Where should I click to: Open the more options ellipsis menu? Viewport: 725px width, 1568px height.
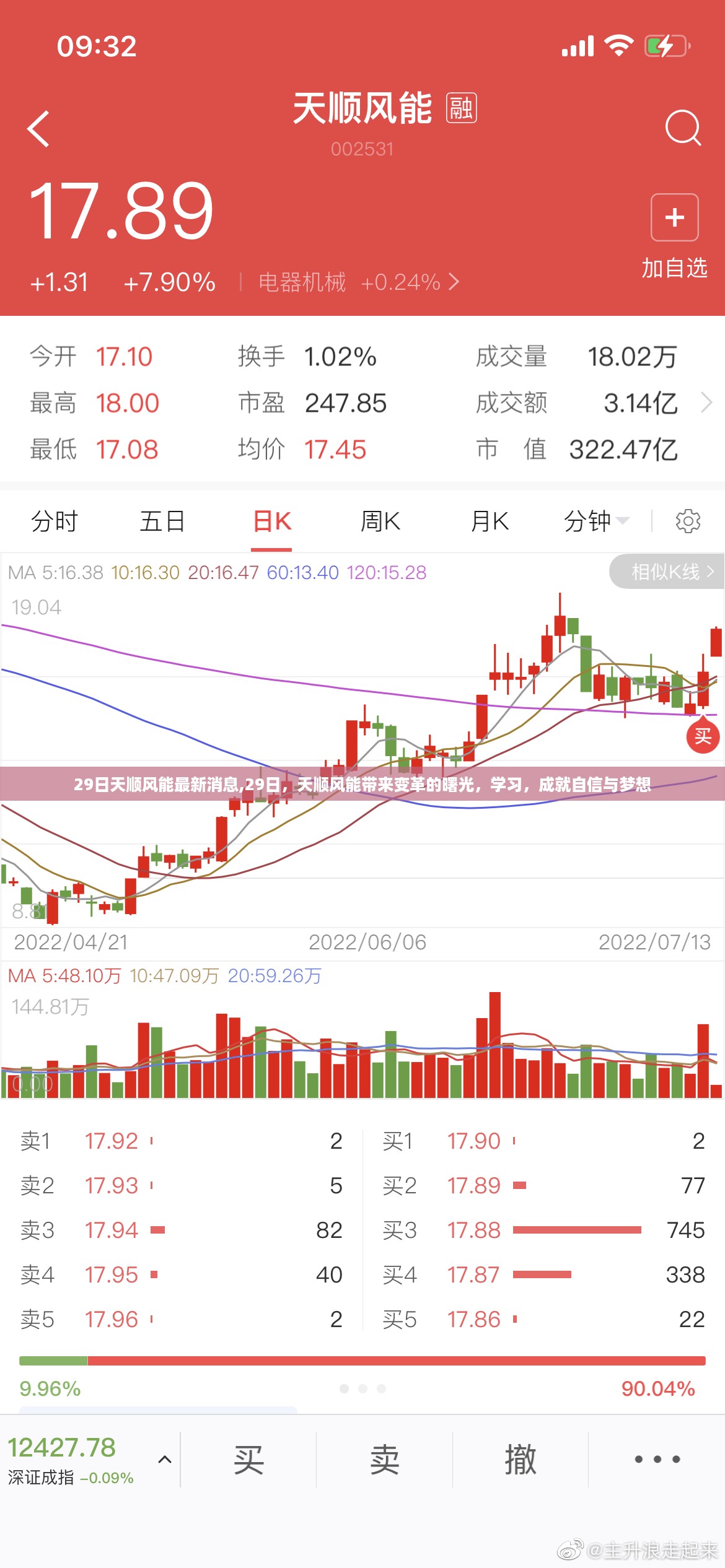coord(657,1460)
